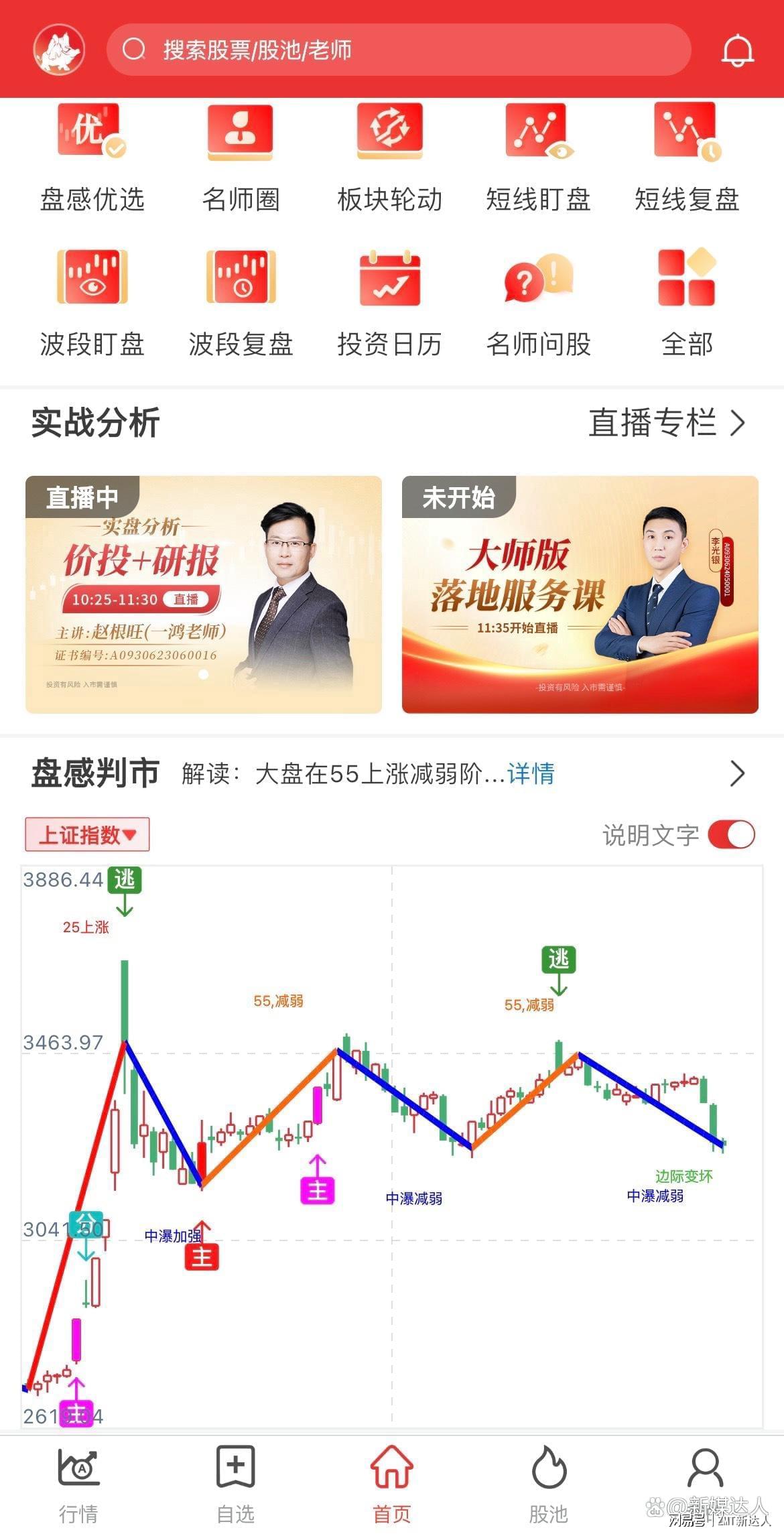Open 短线盯盘

538,157
